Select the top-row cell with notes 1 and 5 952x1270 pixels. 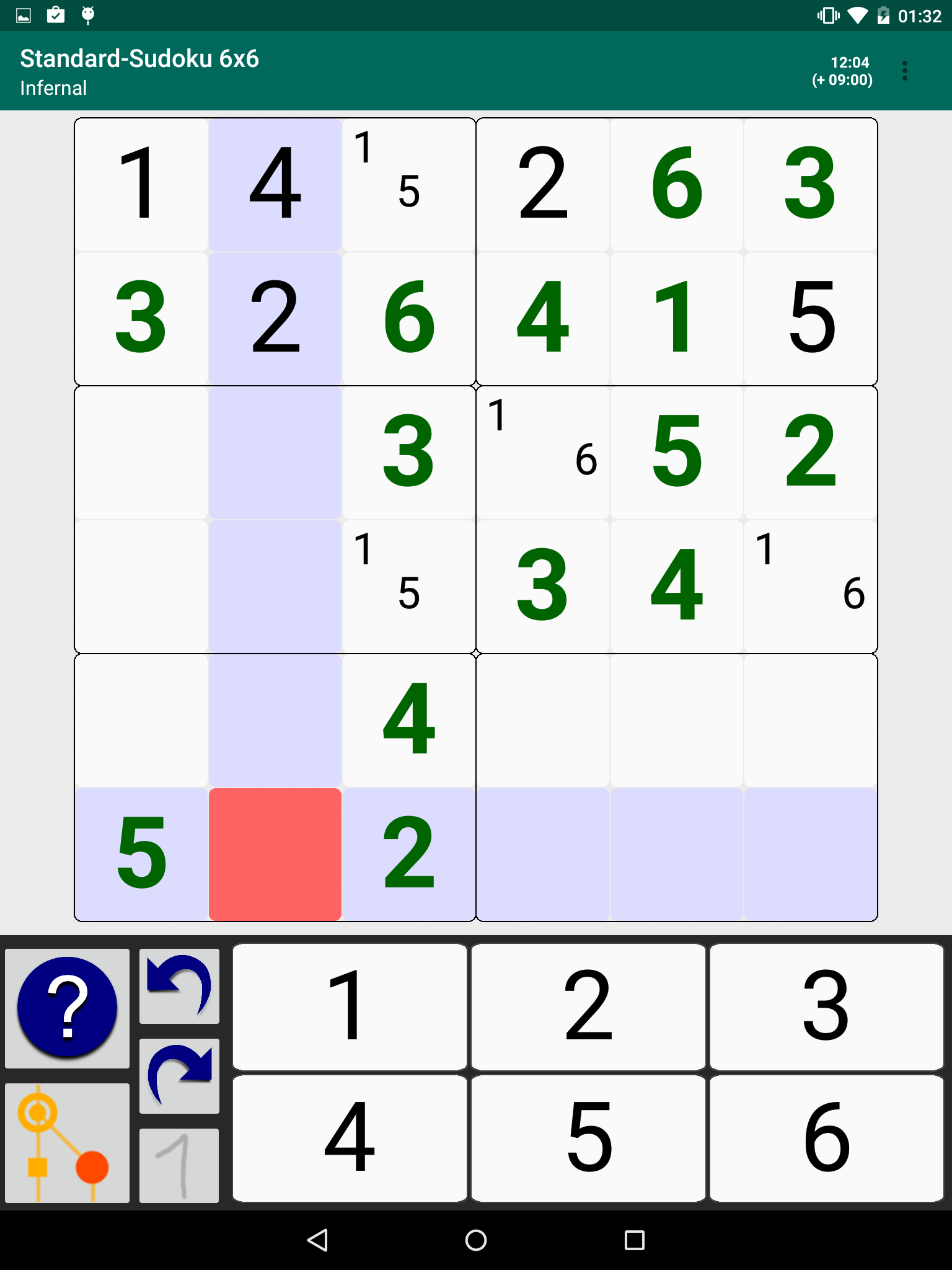coord(409,185)
